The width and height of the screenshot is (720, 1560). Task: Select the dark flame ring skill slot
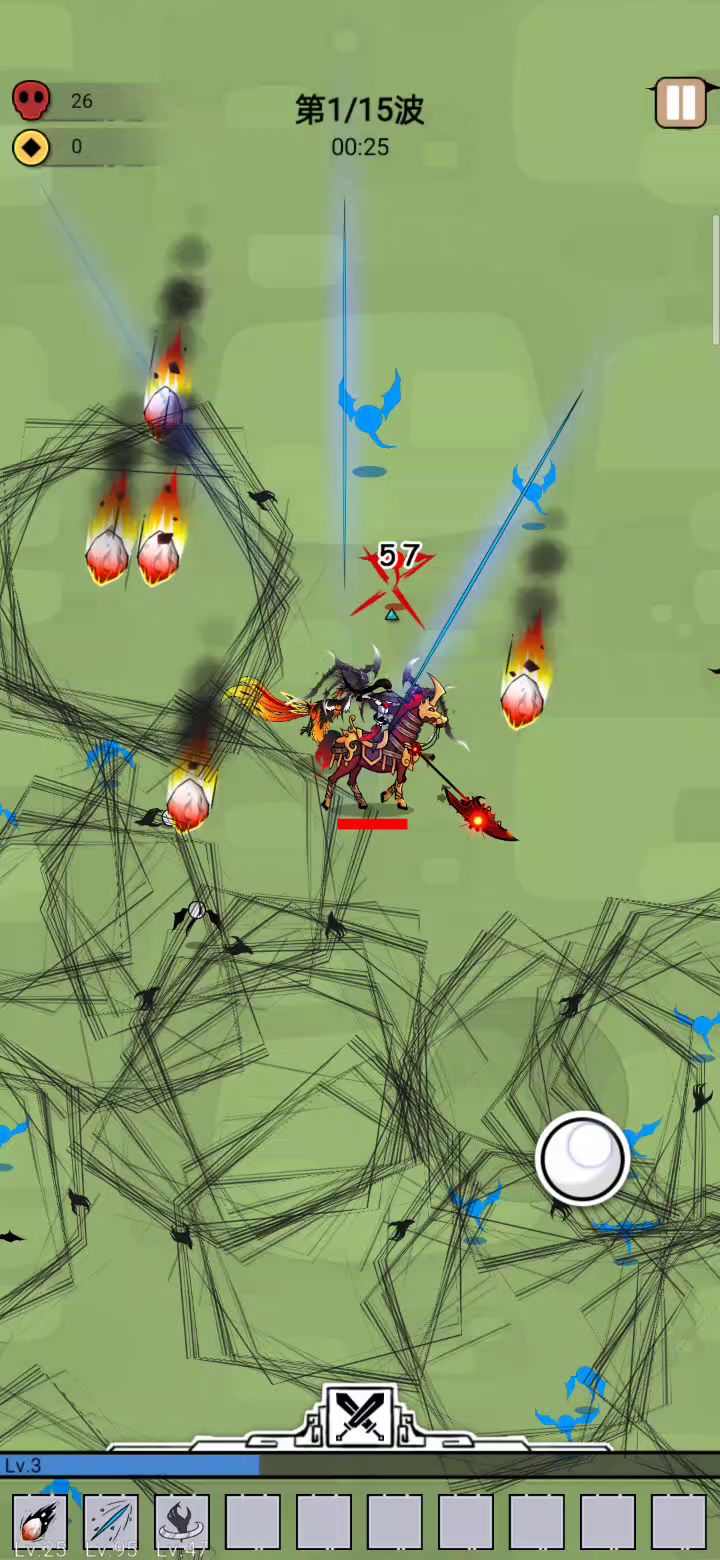pyautogui.click(x=182, y=1521)
